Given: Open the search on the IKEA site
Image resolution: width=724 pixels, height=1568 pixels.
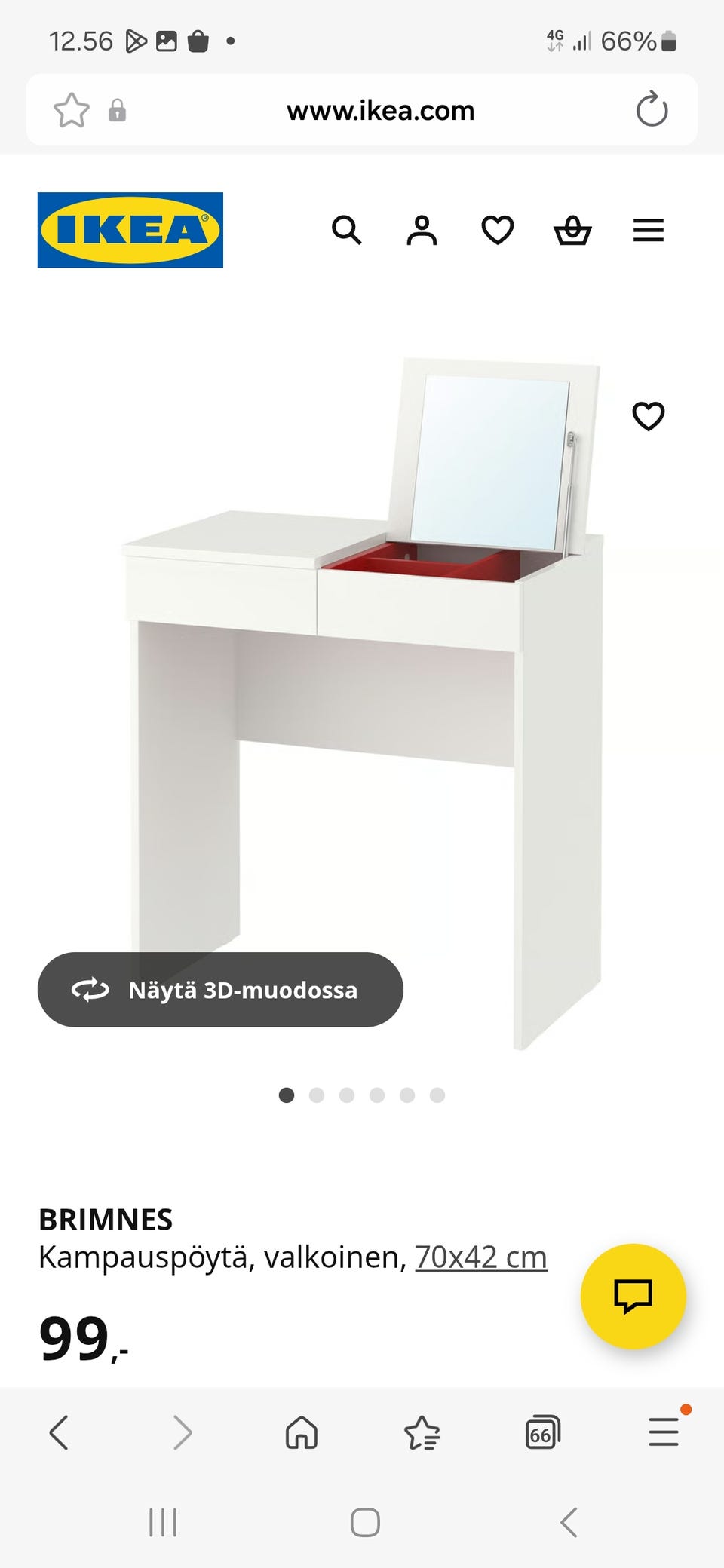Looking at the screenshot, I should point(348,231).
